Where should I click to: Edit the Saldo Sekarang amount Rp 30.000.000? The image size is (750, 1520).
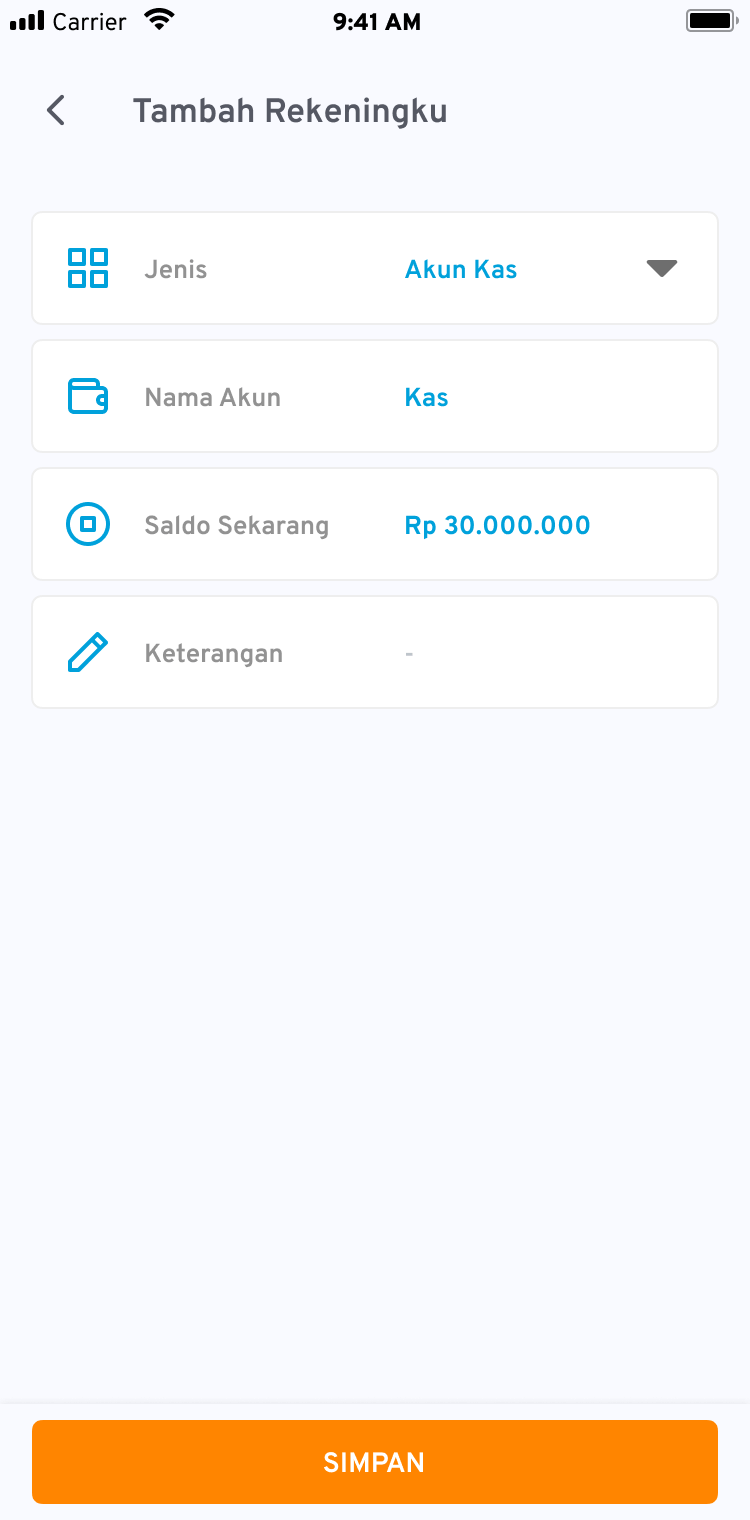pos(497,524)
